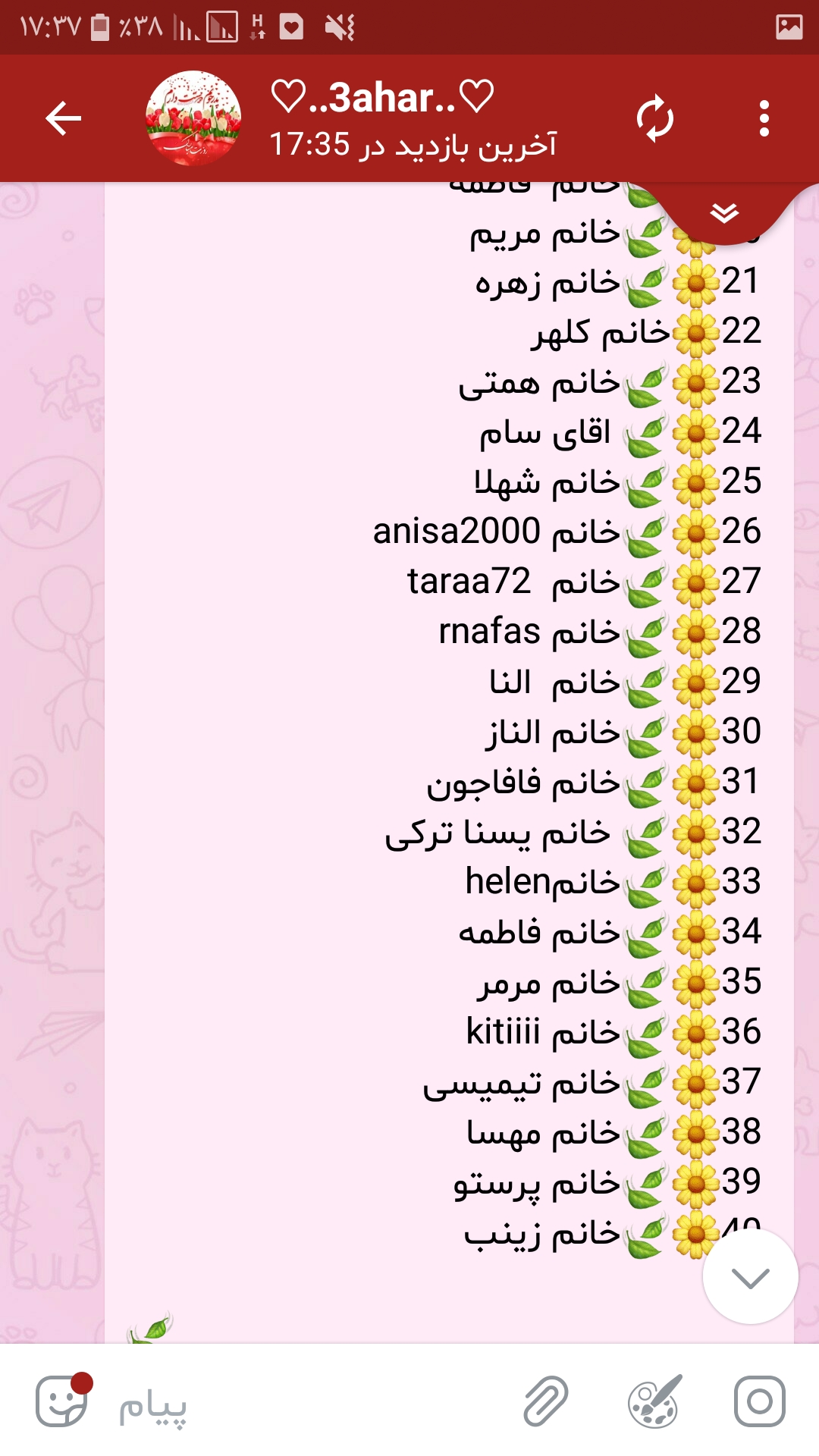
Task: Open the emoji sticker panel
Action: coord(62,1401)
